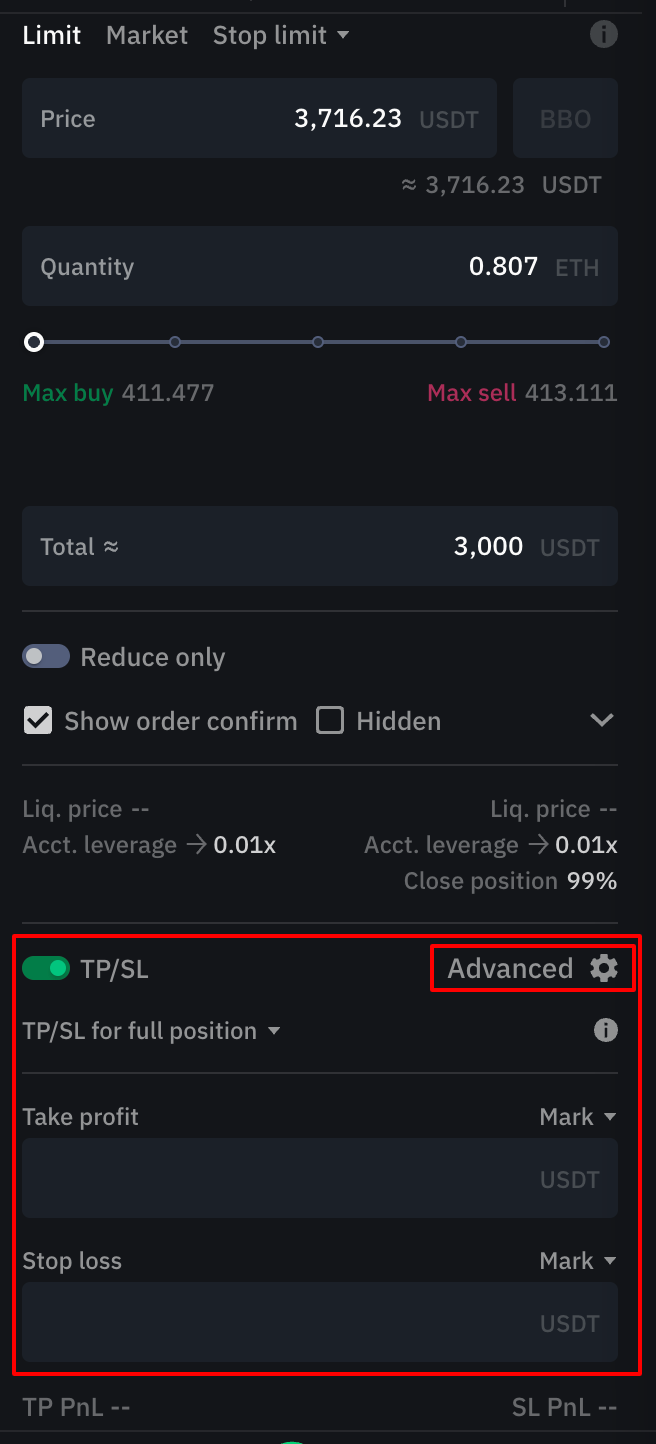Turn off the TP/SL toggle
The height and width of the screenshot is (1444, 656).
(x=46, y=968)
